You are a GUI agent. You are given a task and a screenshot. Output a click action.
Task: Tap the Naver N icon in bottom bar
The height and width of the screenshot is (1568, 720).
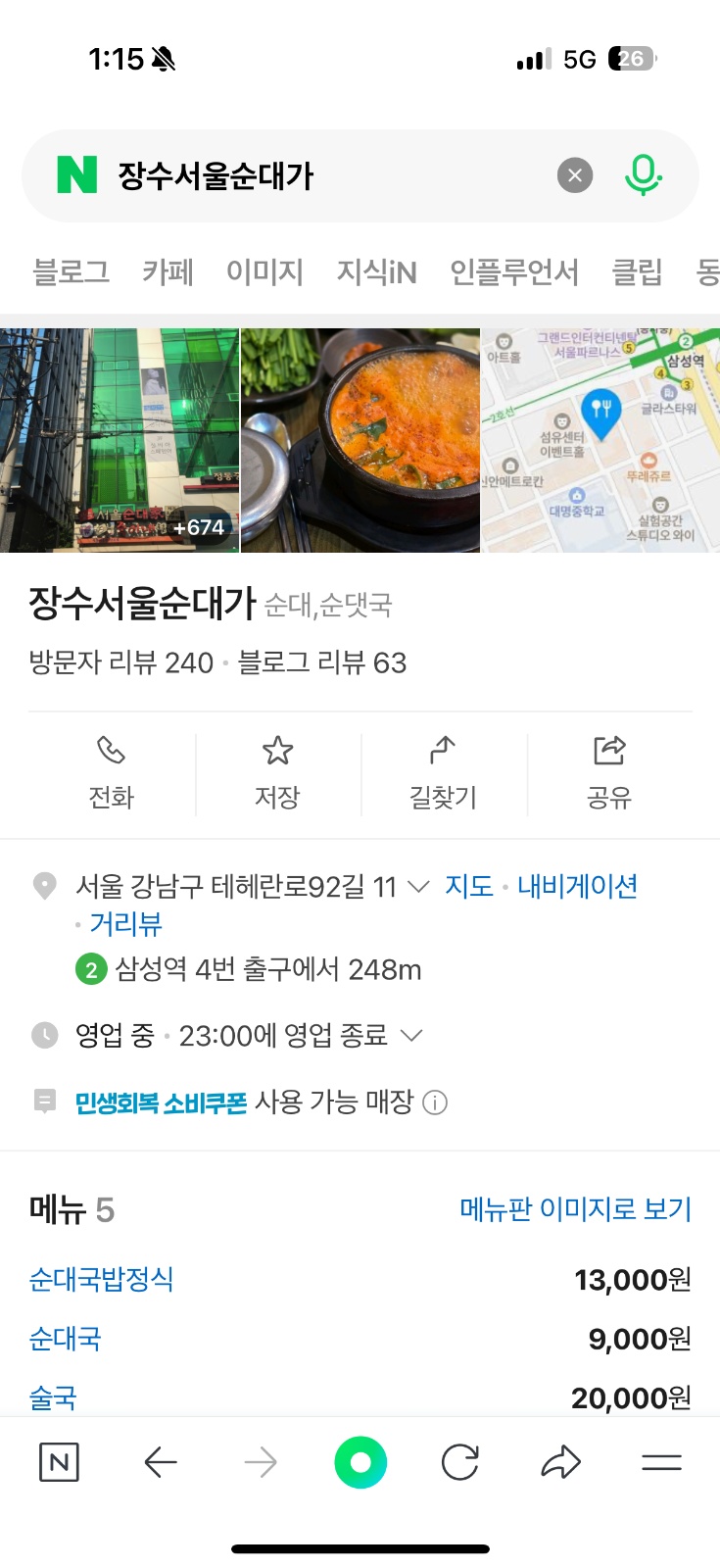point(59,1462)
